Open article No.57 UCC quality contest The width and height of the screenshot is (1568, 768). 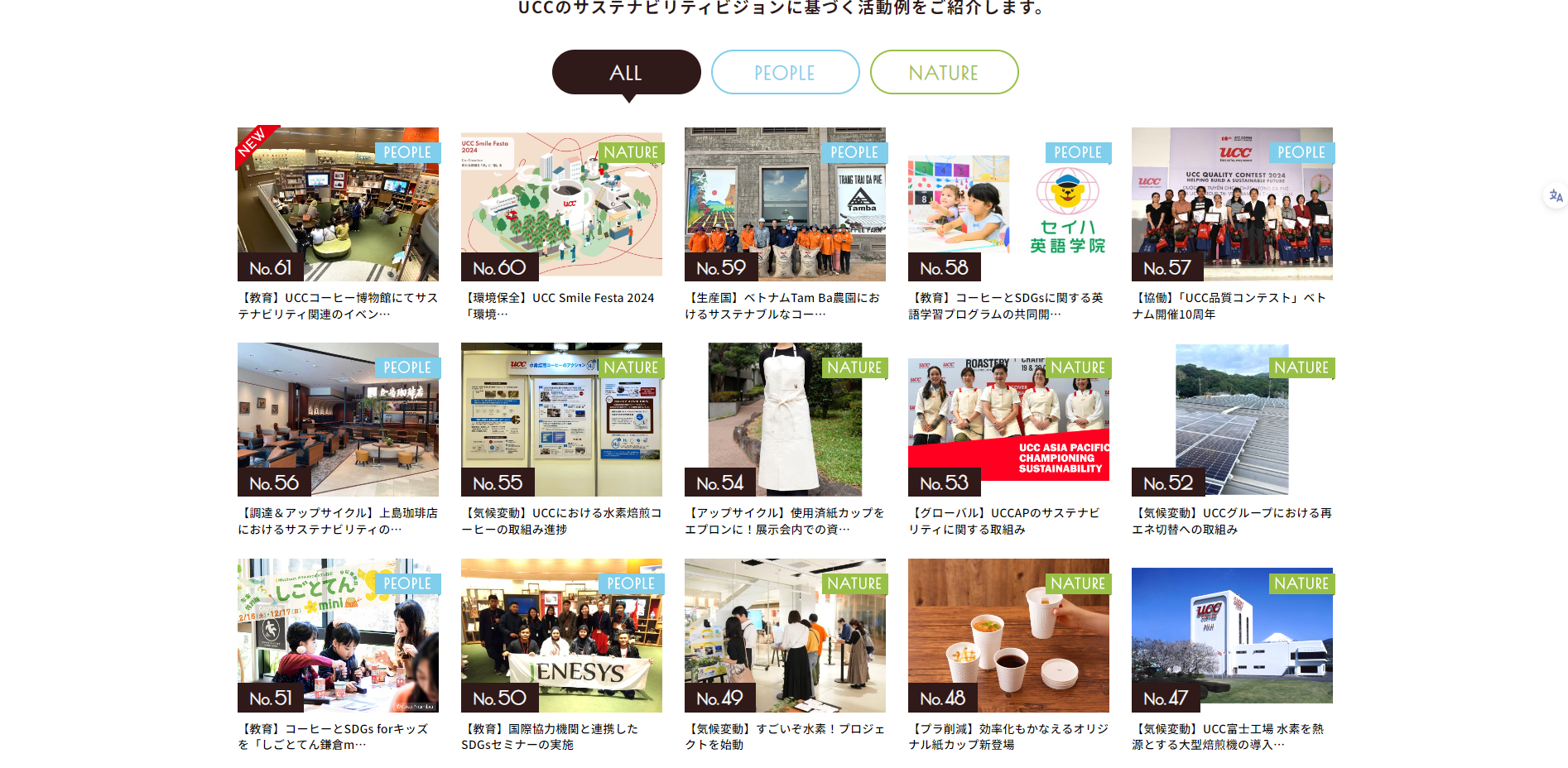click(1232, 205)
